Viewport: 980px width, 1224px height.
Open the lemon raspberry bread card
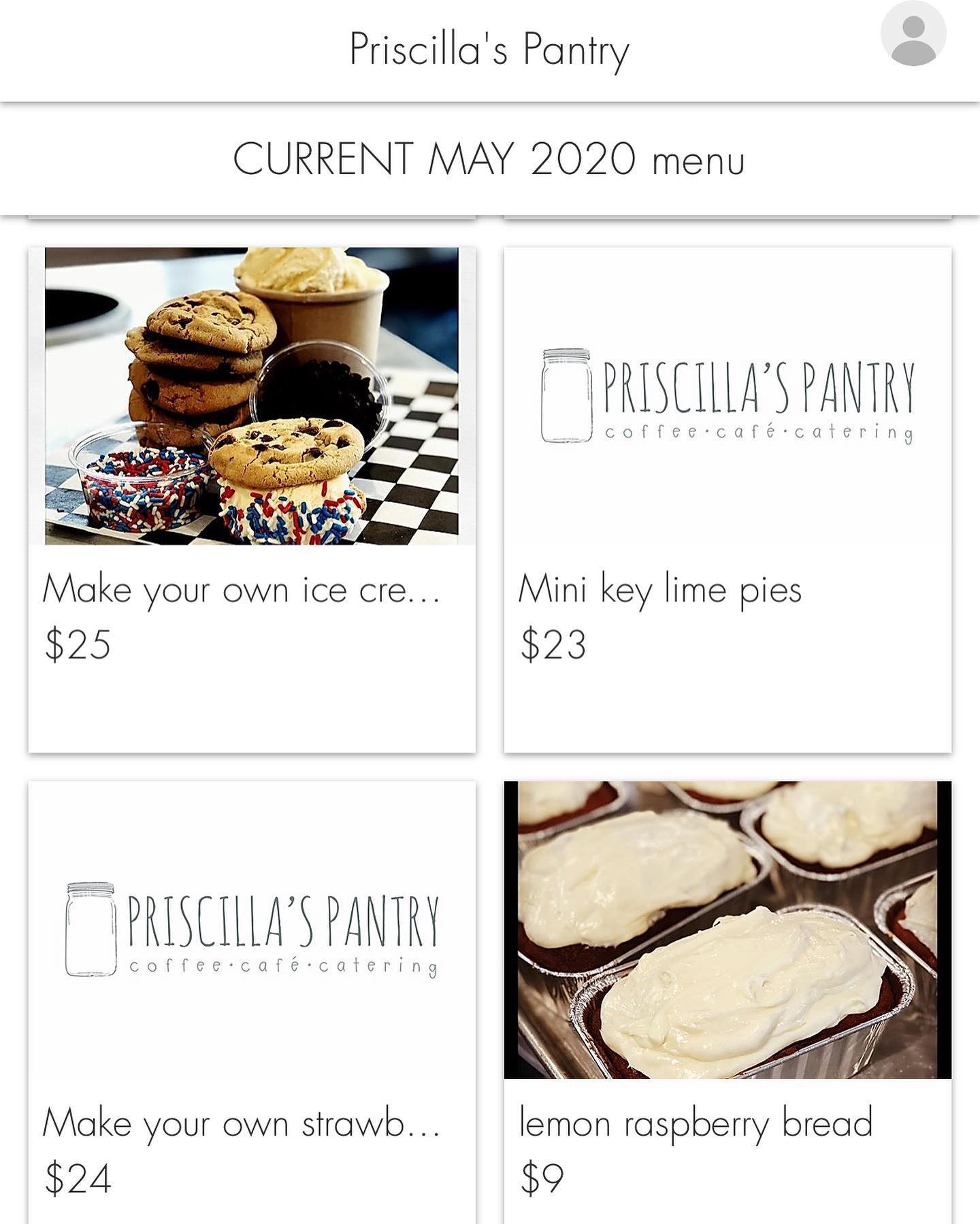pos(727,1000)
